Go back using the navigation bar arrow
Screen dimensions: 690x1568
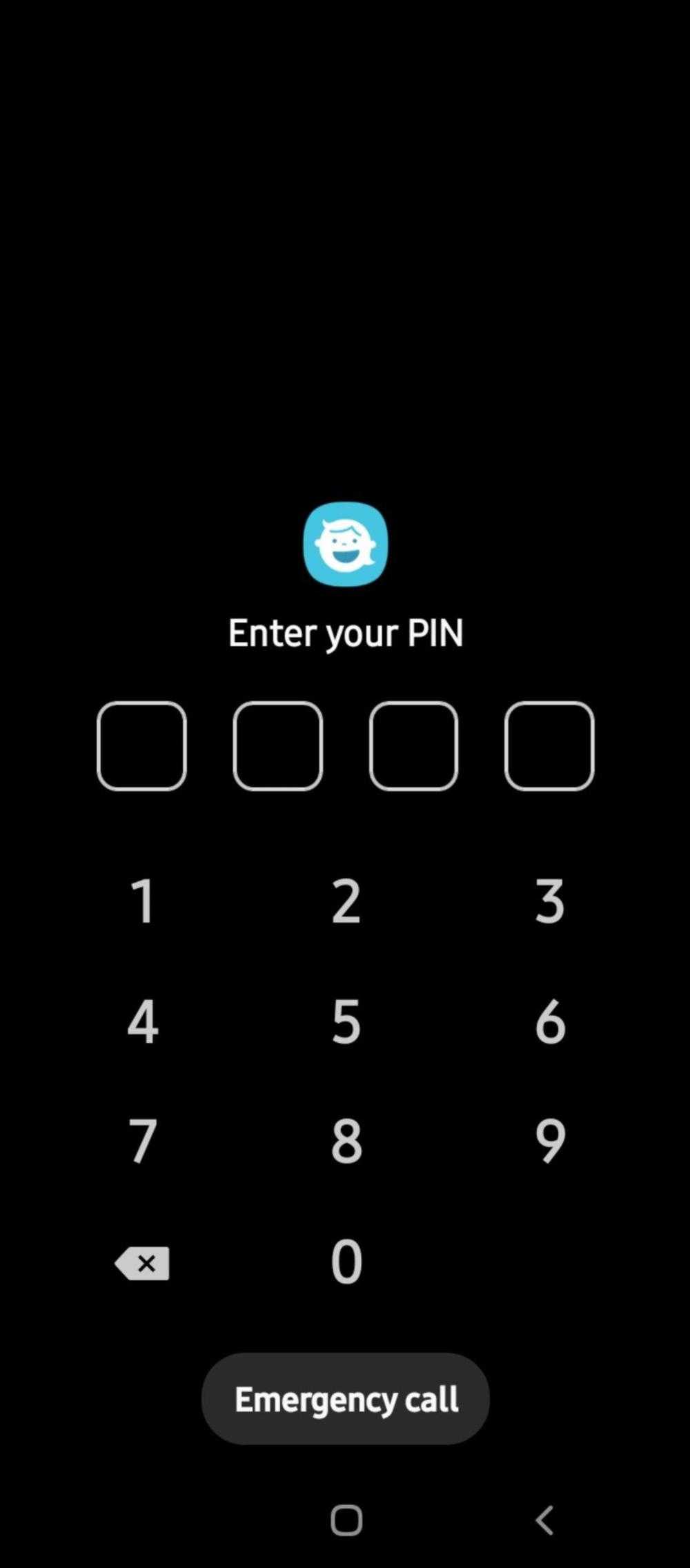(544, 1520)
